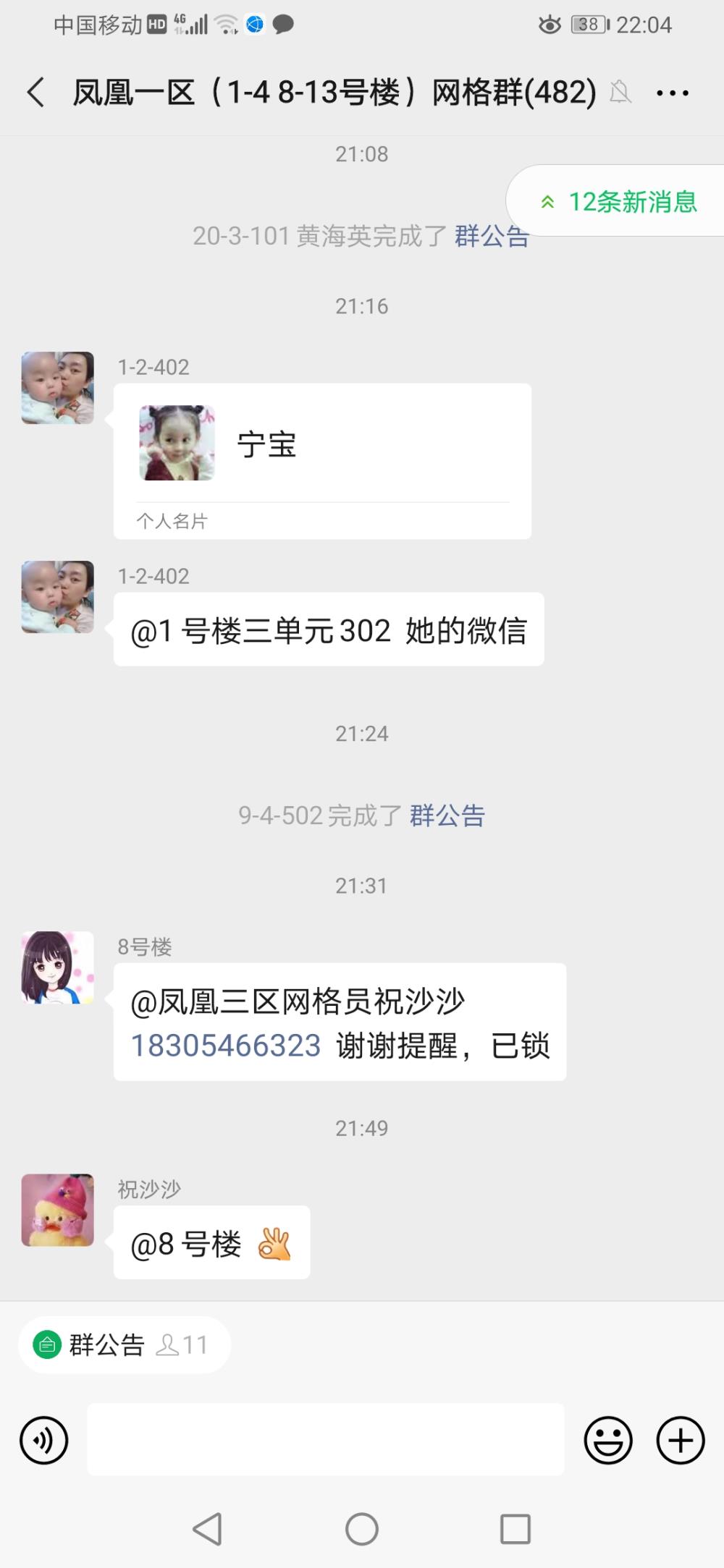724x1568 pixels.
Task: Focus the message text field
Action: point(326,1439)
